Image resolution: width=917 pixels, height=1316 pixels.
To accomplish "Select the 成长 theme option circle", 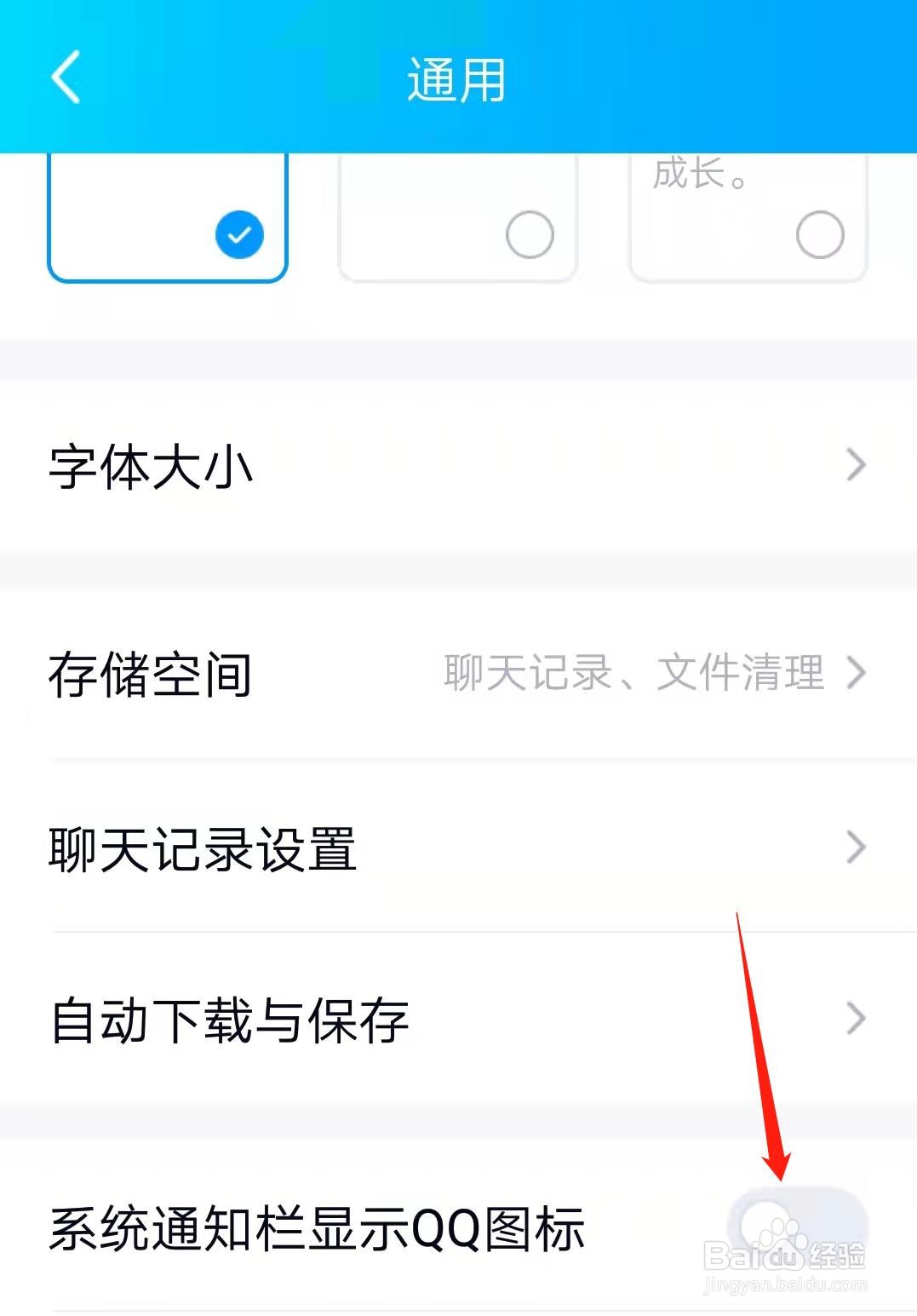I will (819, 235).
